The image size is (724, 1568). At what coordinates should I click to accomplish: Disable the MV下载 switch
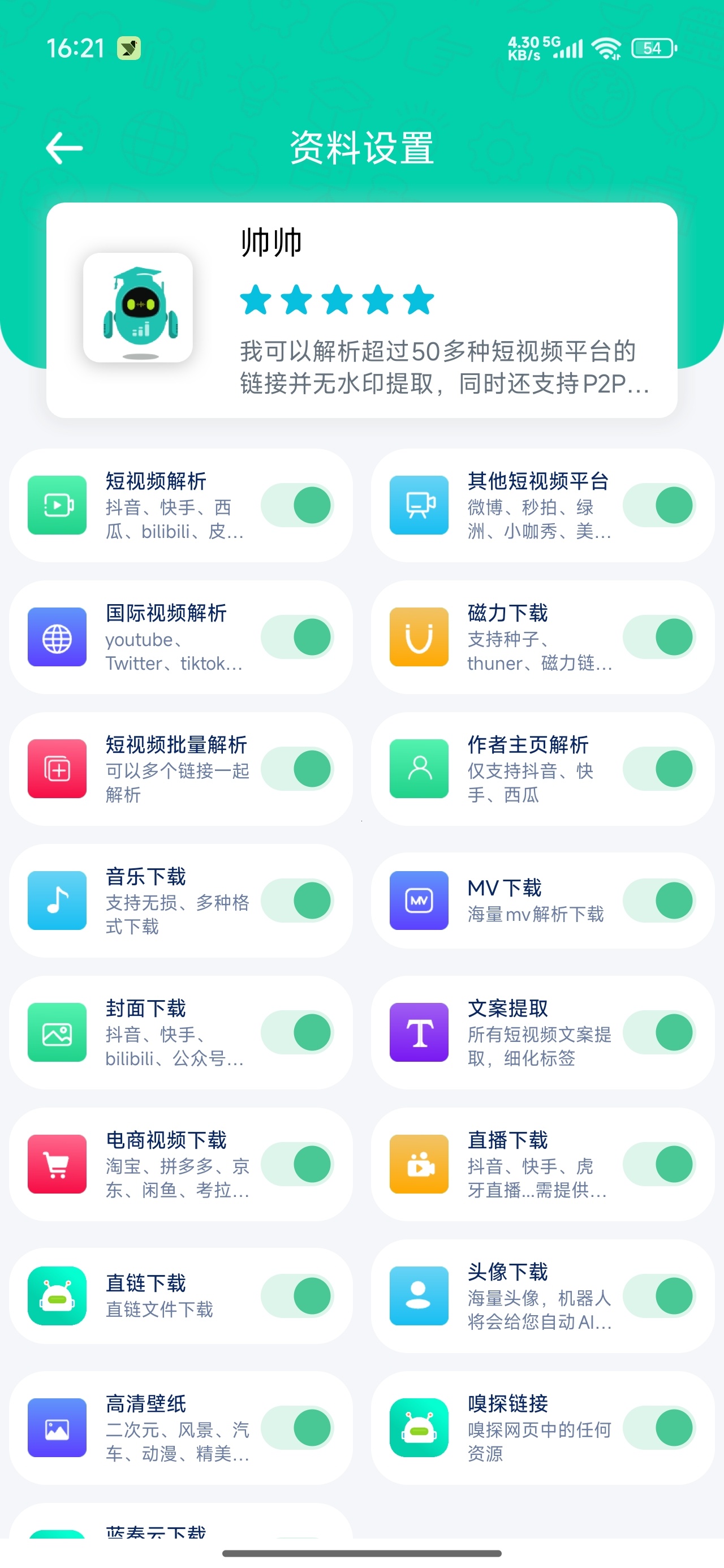(x=660, y=901)
